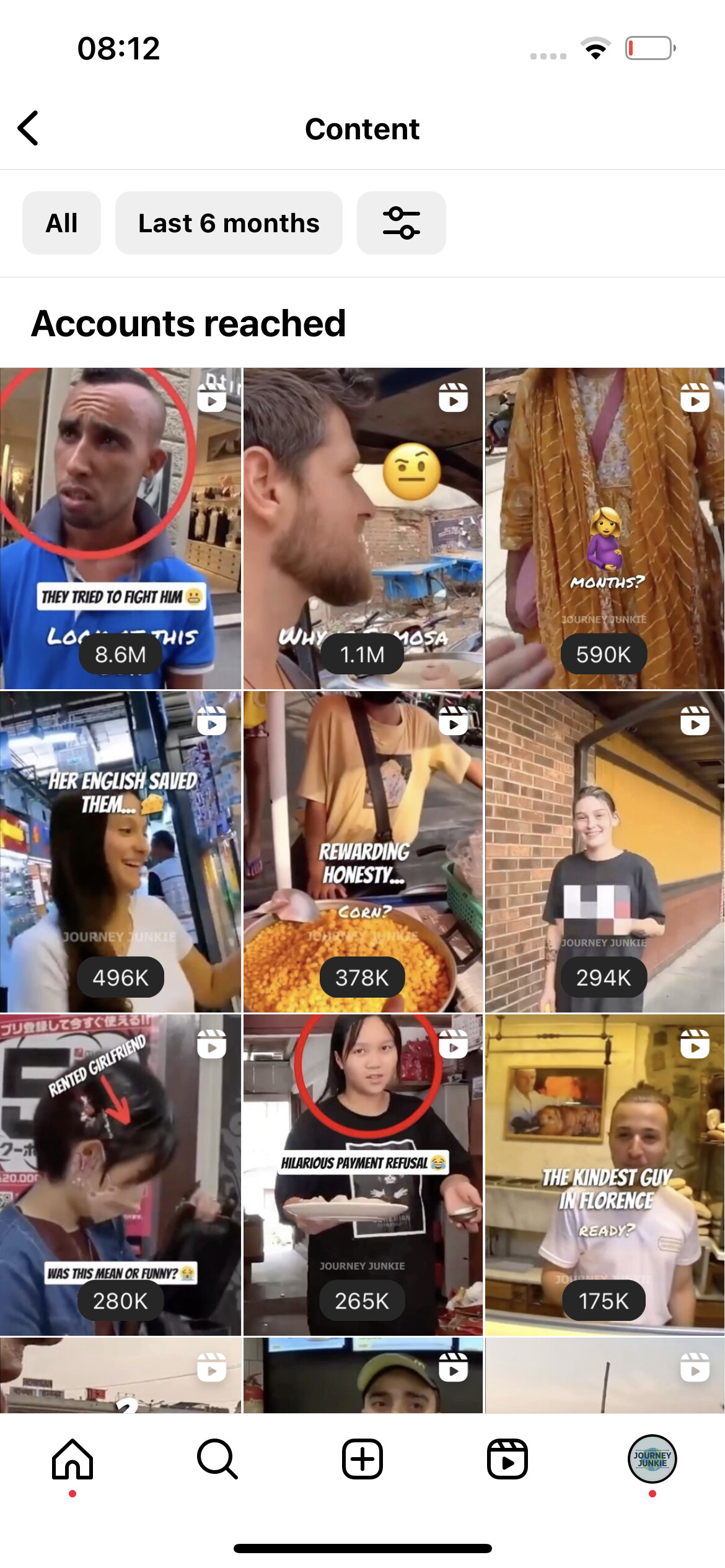725x1568 pixels.
Task: Open the reel with 1.1M accounts reached
Action: point(362,528)
